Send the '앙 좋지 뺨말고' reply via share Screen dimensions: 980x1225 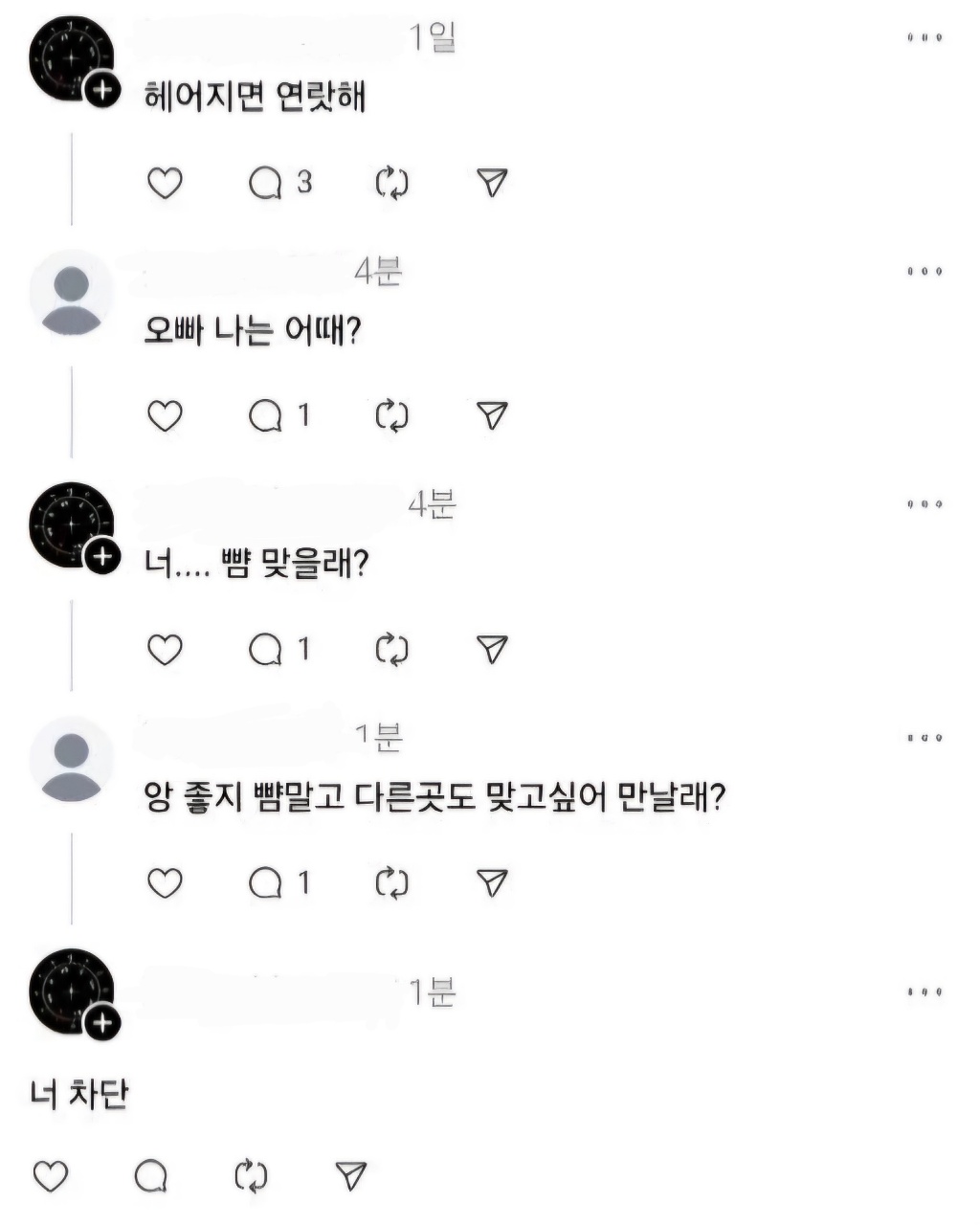(x=491, y=882)
